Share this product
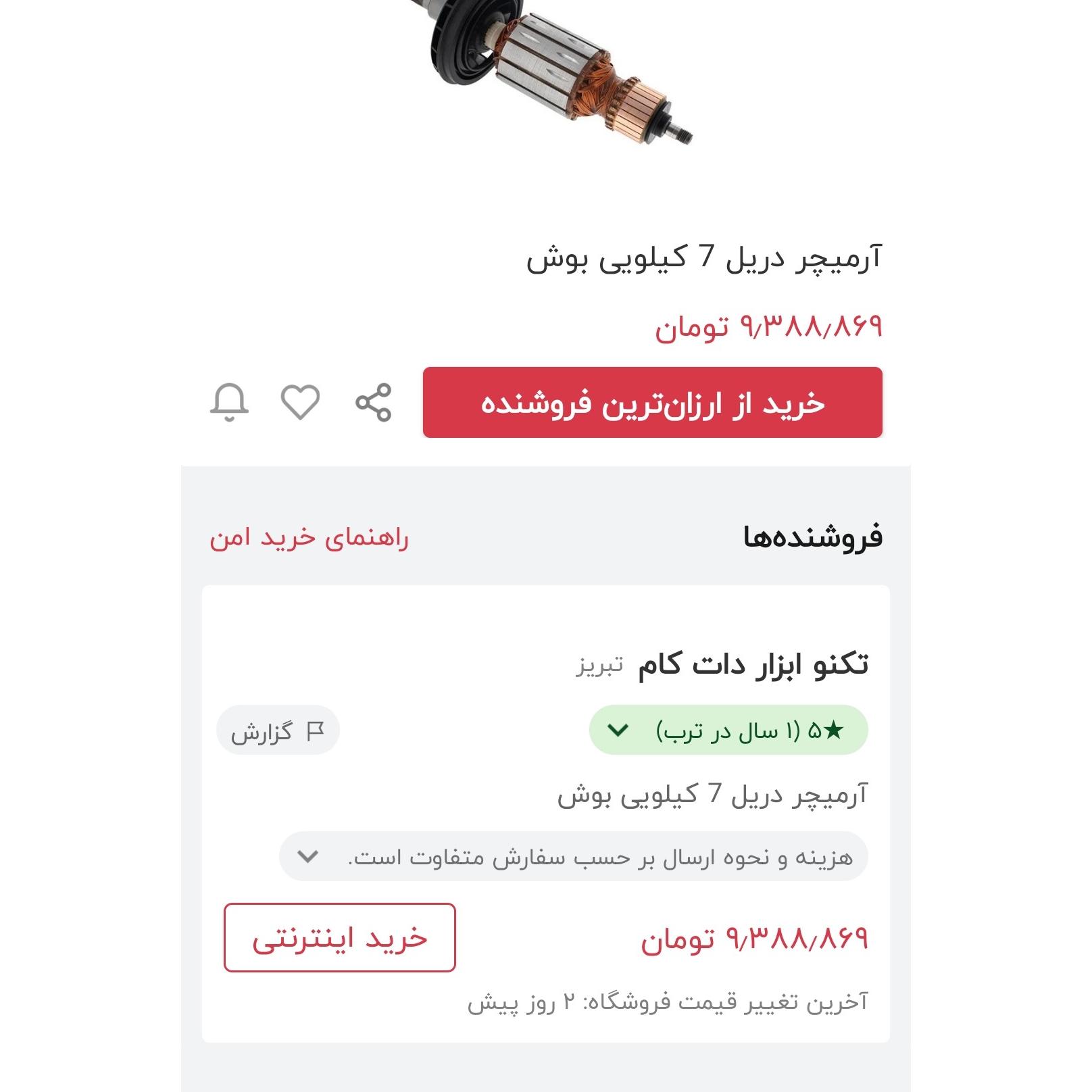Viewport: 1092px width, 1092px height. pos(373,403)
